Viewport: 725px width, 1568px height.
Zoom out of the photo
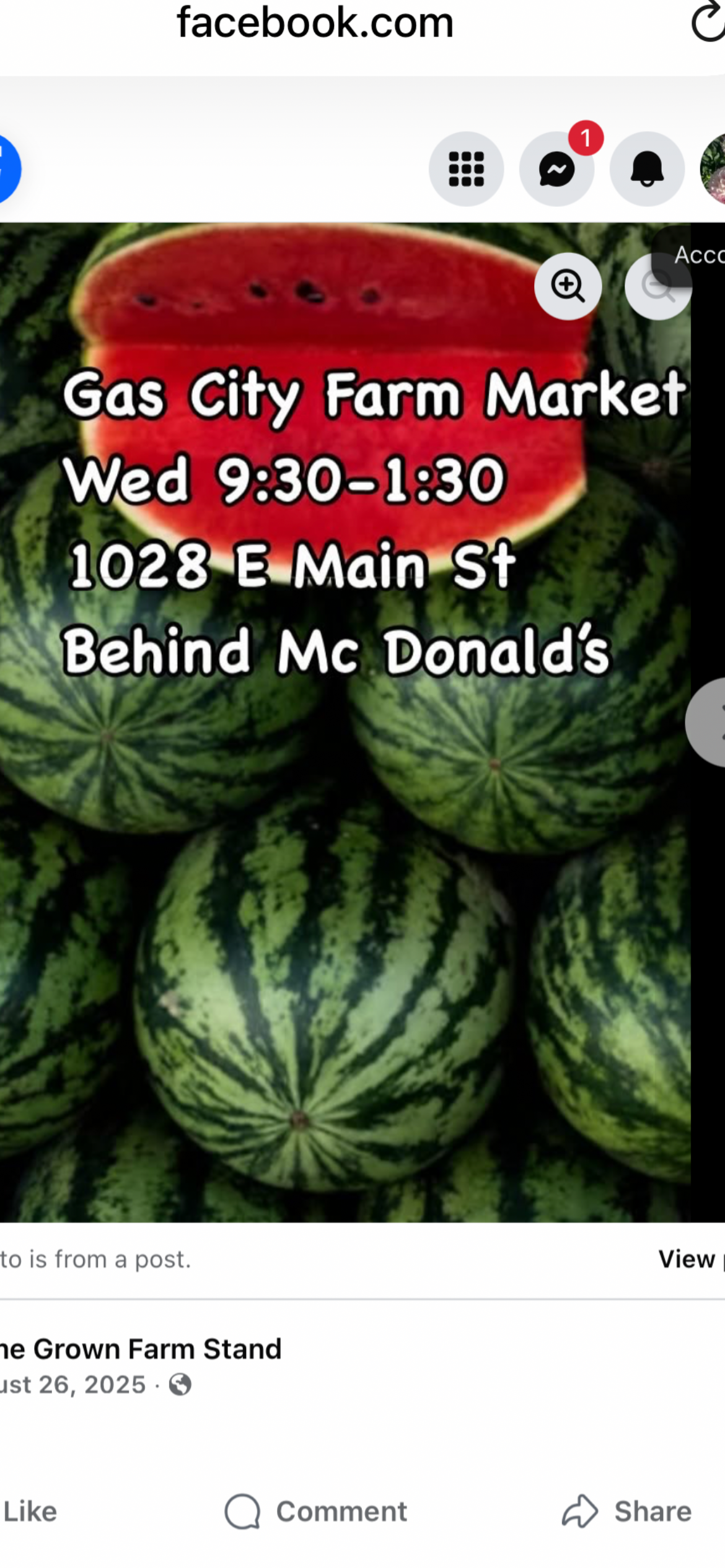pos(658,286)
